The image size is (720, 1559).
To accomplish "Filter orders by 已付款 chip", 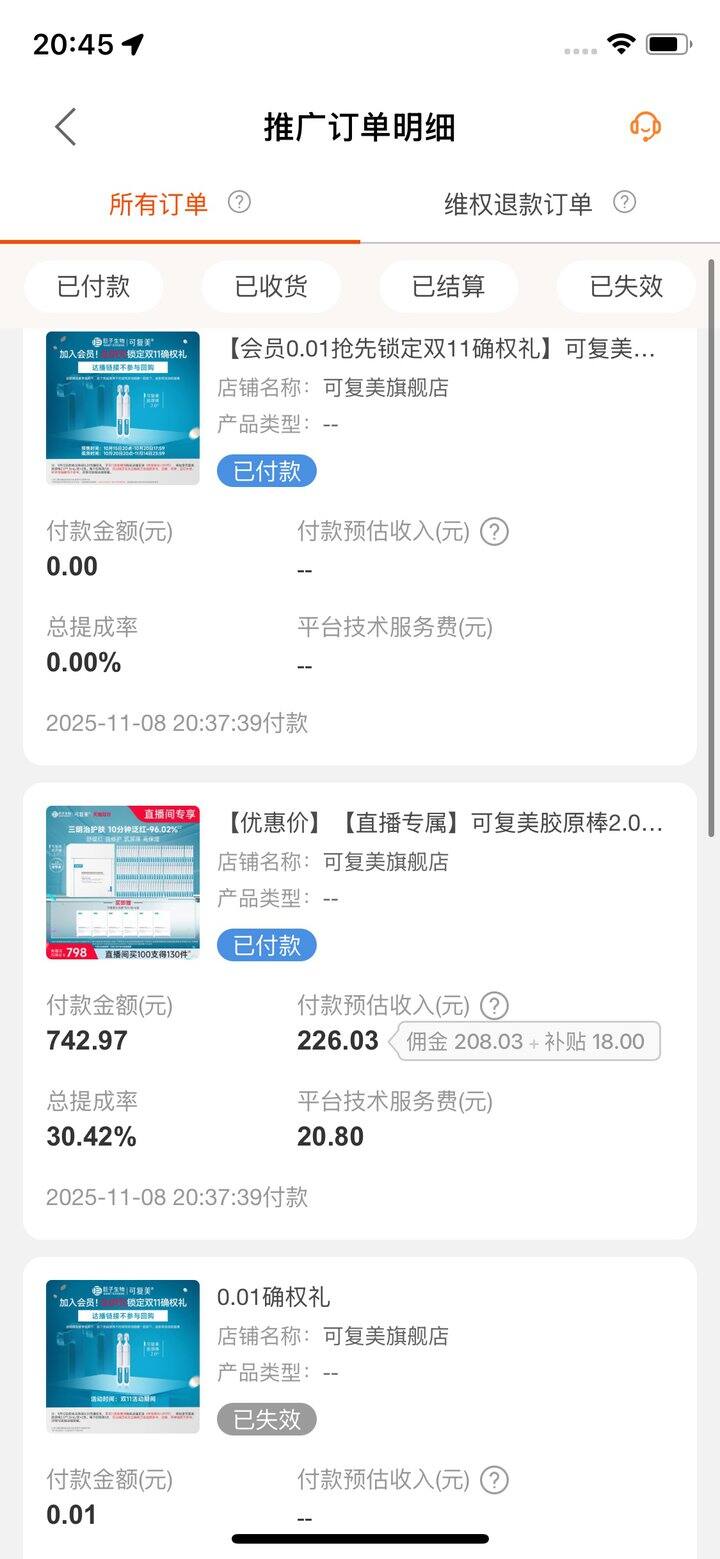I will pos(94,287).
